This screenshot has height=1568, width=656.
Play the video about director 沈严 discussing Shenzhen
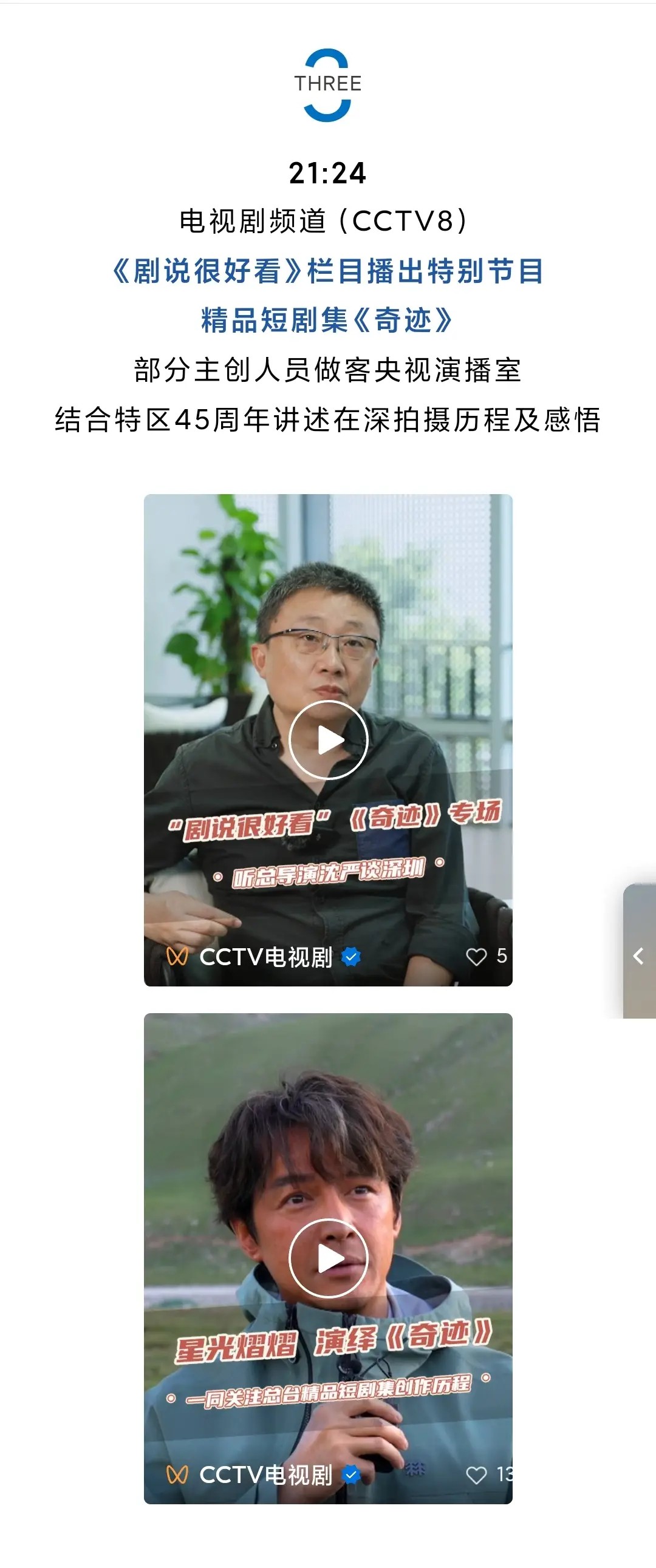(x=329, y=740)
